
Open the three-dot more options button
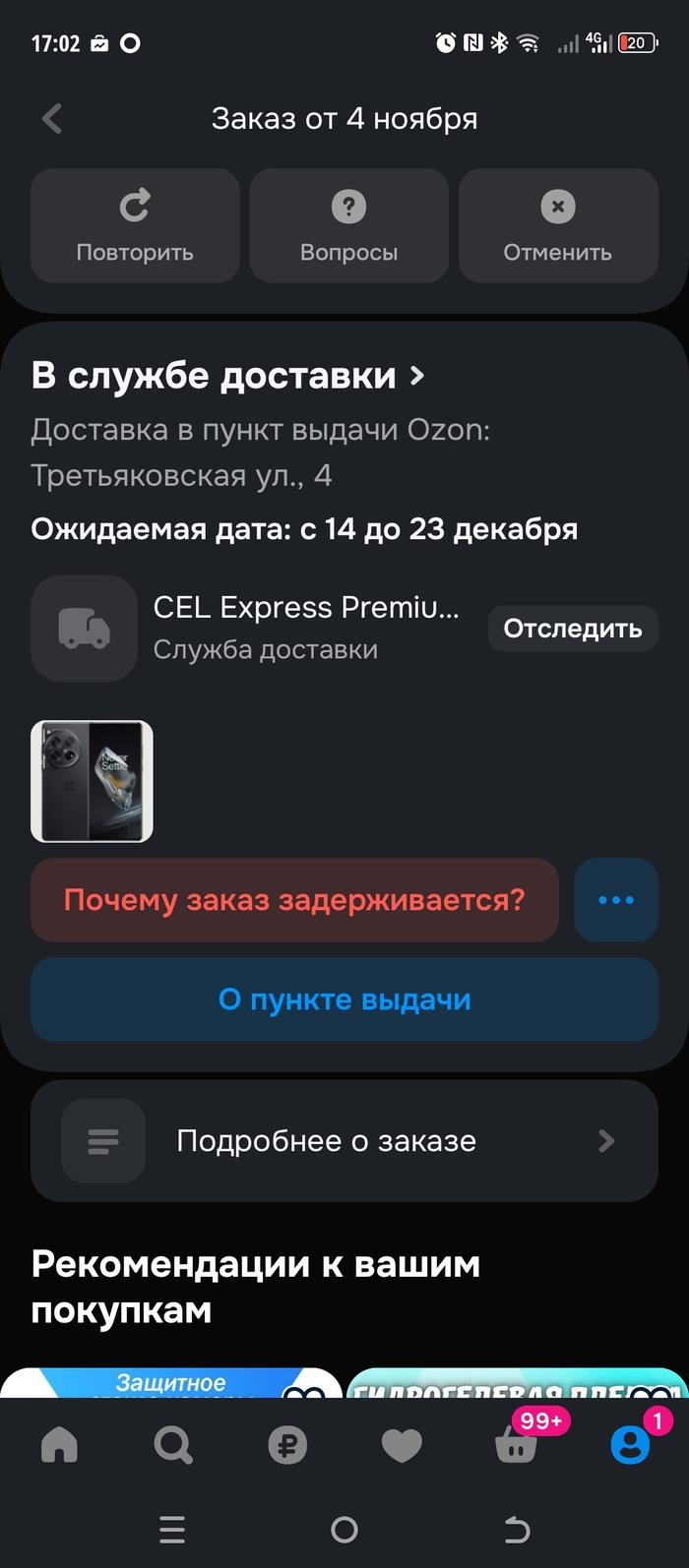pos(615,900)
